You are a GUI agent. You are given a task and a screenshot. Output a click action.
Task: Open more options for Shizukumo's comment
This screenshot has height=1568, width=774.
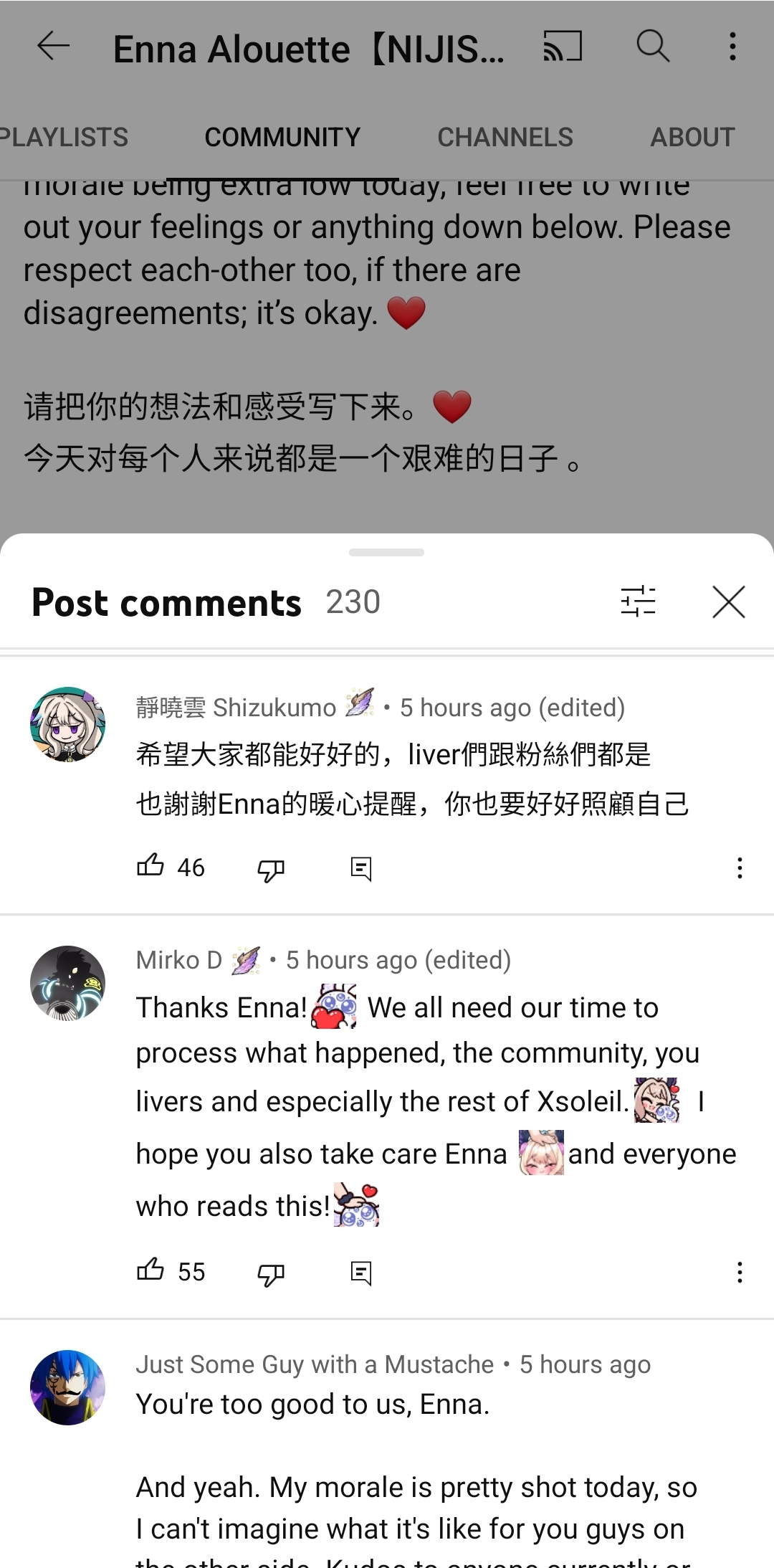(x=739, y=868)
